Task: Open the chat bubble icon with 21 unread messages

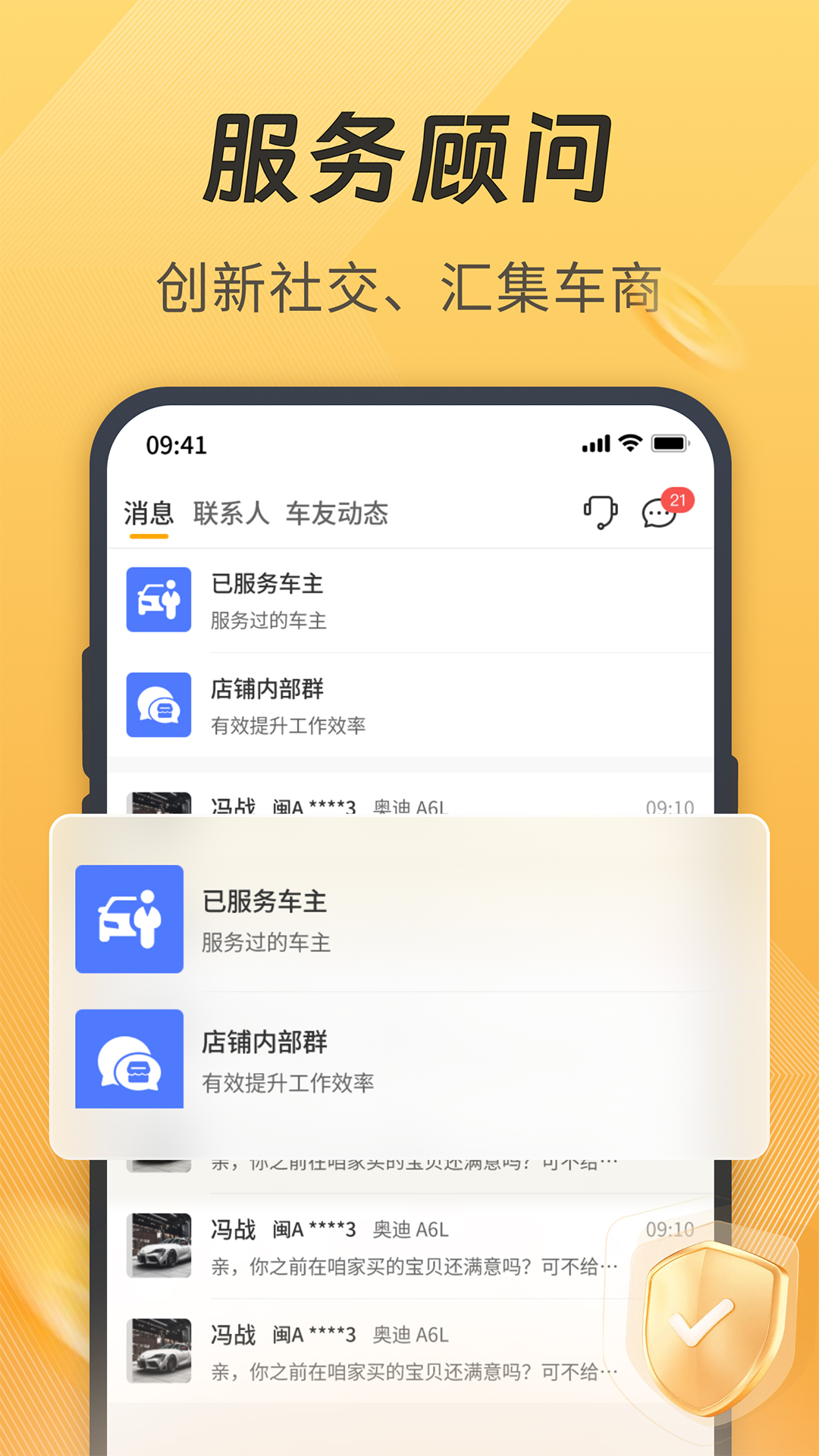Action: pos(658,516)
